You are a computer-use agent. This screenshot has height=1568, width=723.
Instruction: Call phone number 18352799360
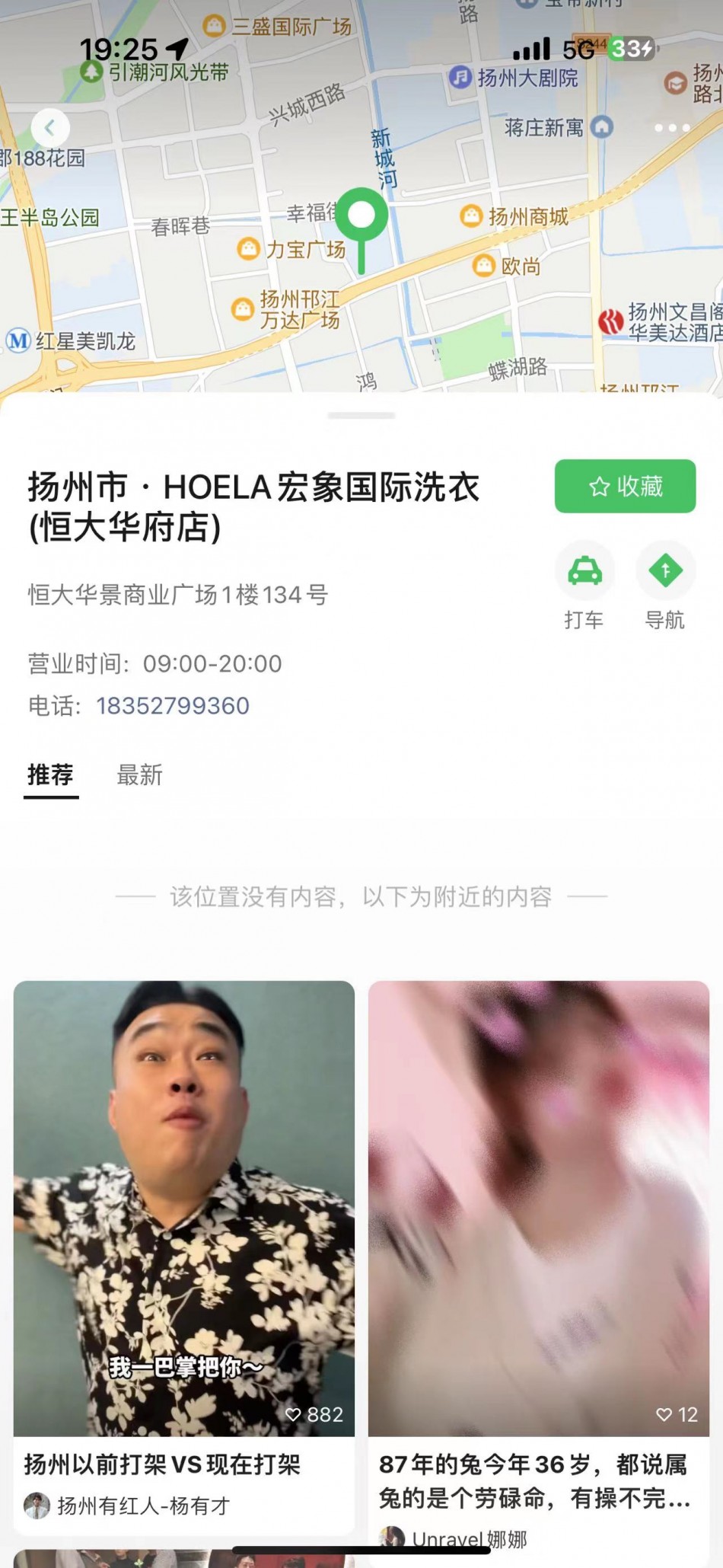pos(173,706)
